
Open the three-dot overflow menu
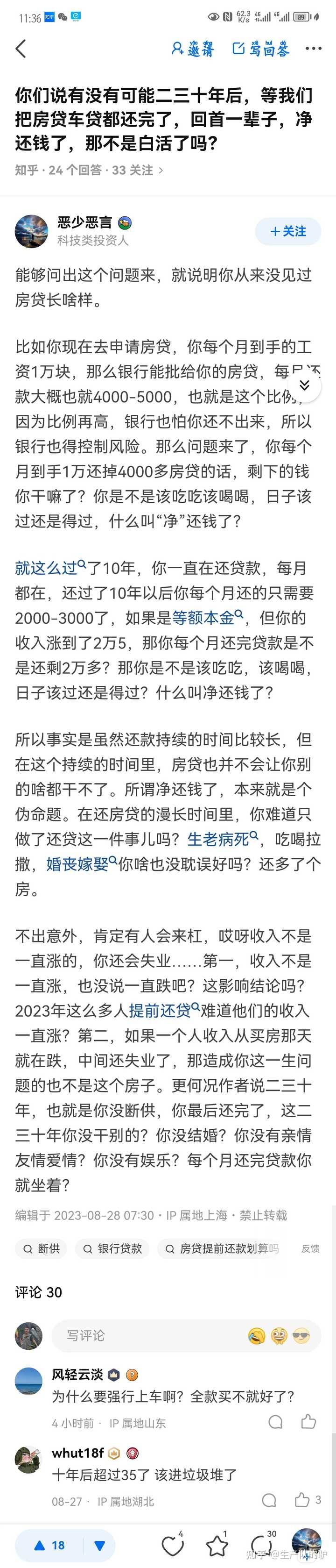[314, 49]
